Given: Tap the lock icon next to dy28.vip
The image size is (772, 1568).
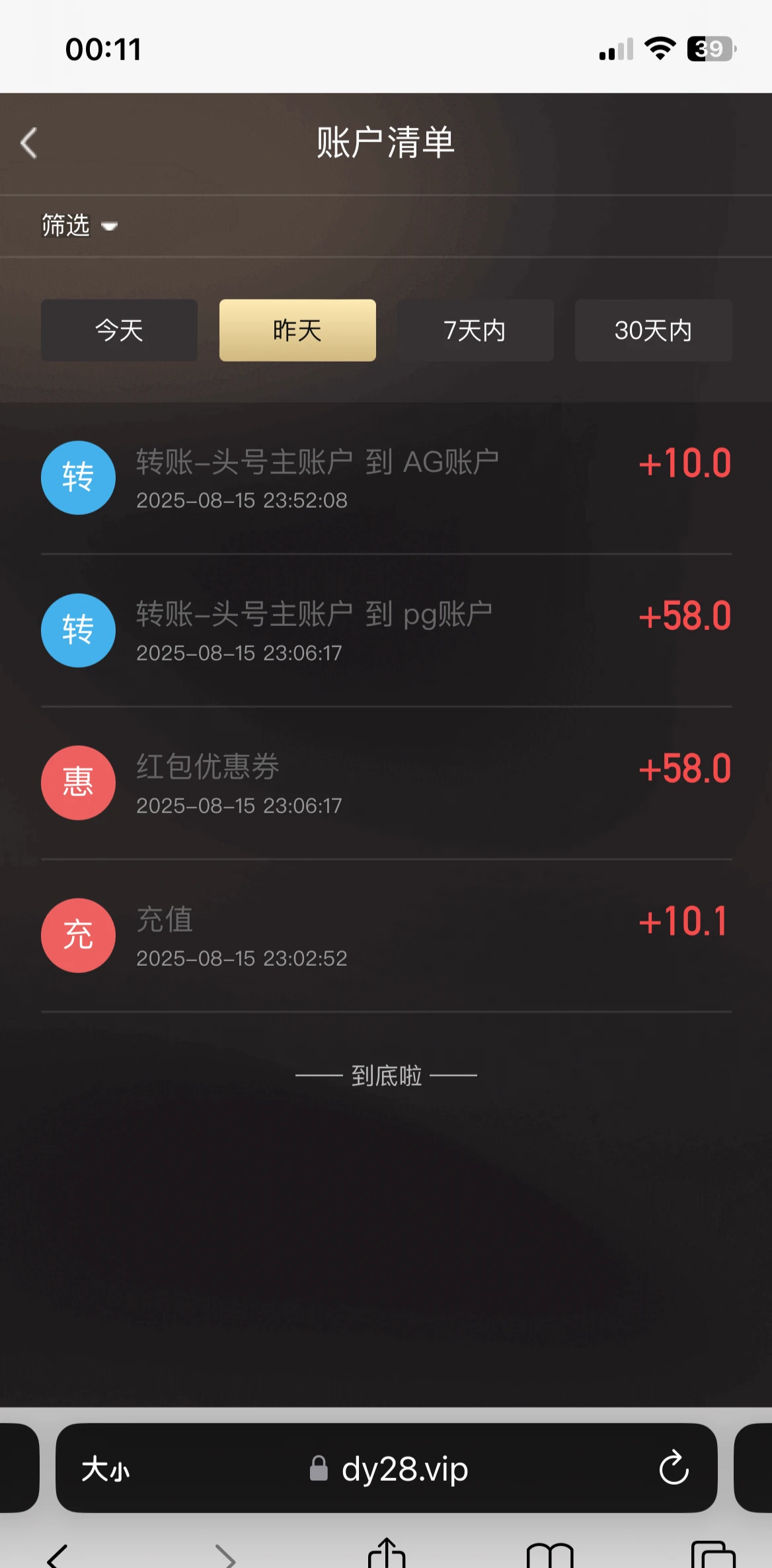Looking at the screenshot, I should point(317,1469).
